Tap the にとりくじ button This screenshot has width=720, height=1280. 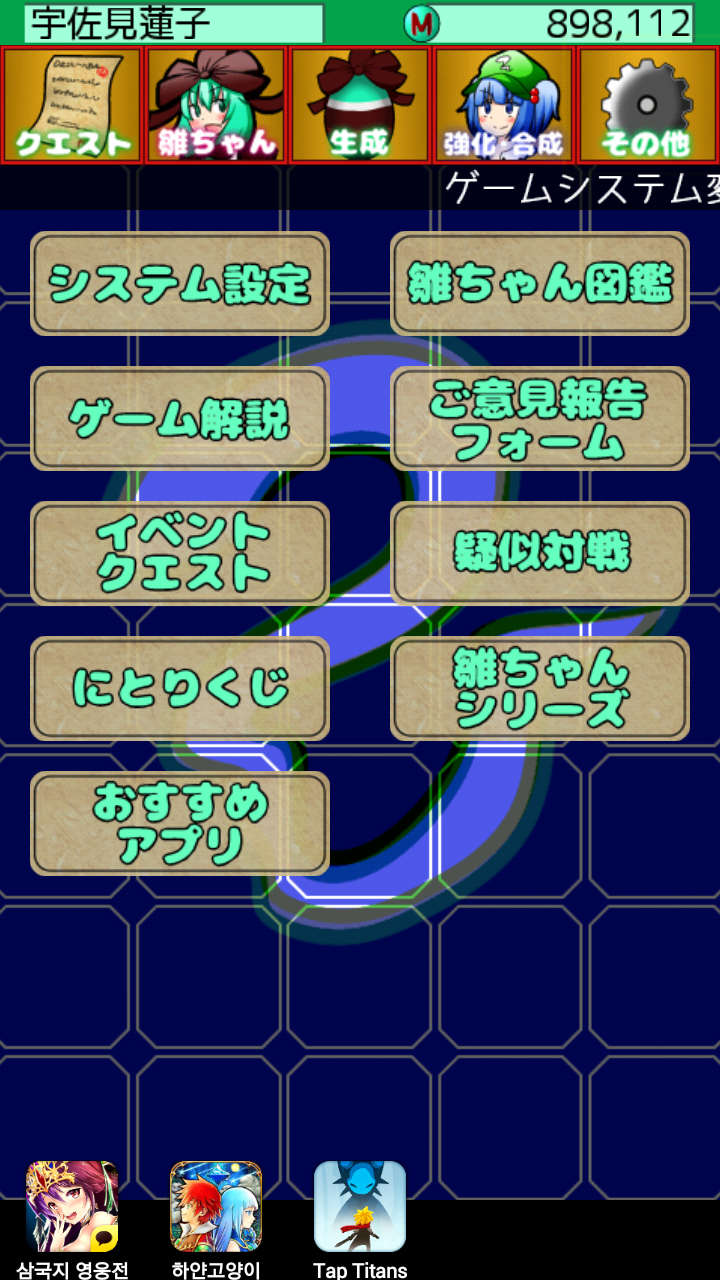pyautogui.click(x=180, y=689)
